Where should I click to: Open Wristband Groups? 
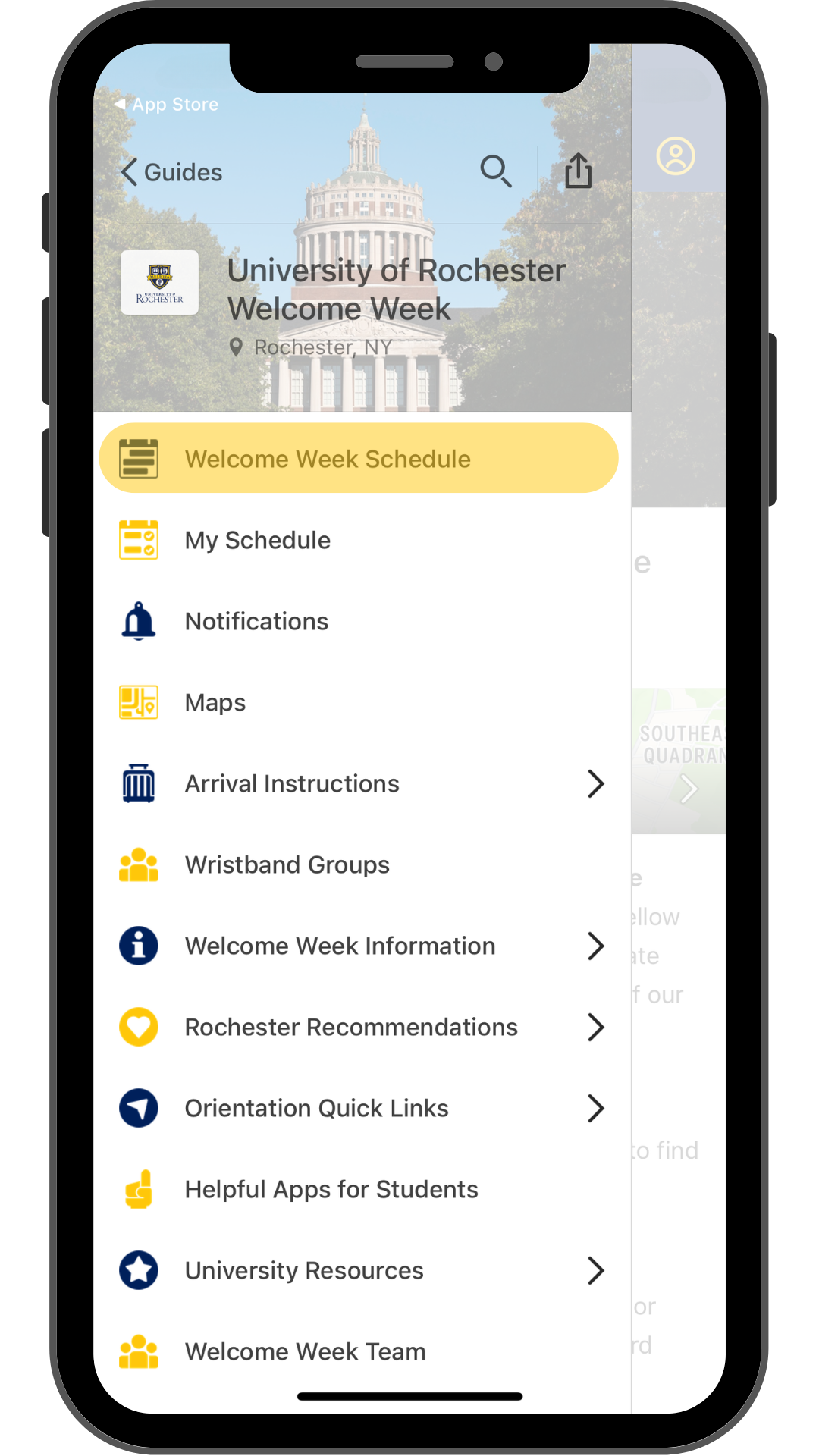coord(287,864)
